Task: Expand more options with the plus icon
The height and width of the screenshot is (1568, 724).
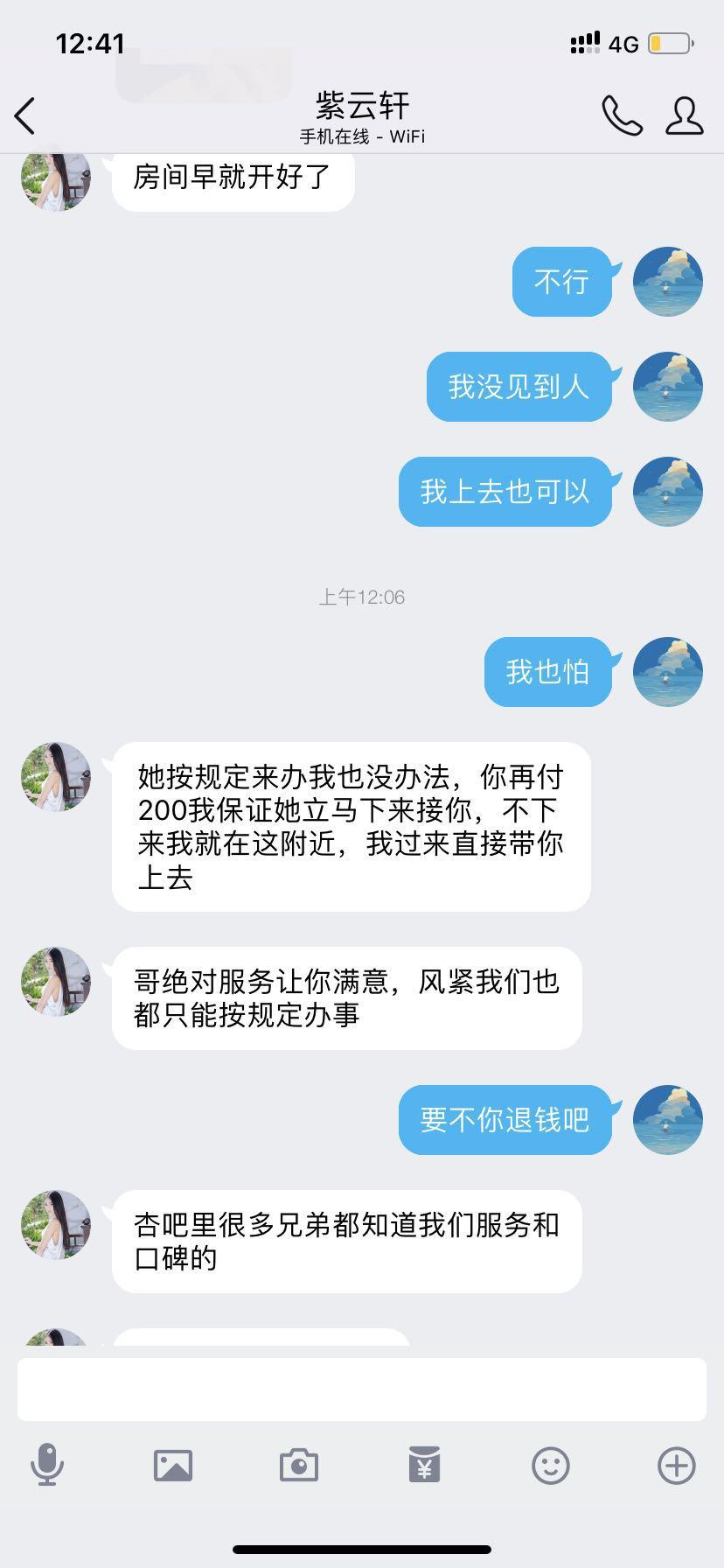Action: click(677, 1466)
